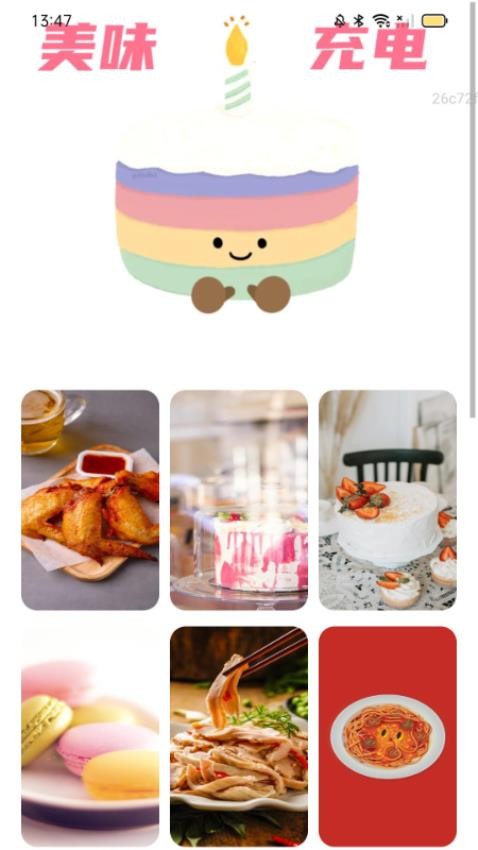Image resolution: width=478 pixels, height=850 pixels.
Task: Open the strawberry white cake photo
Action: point(387,500)
